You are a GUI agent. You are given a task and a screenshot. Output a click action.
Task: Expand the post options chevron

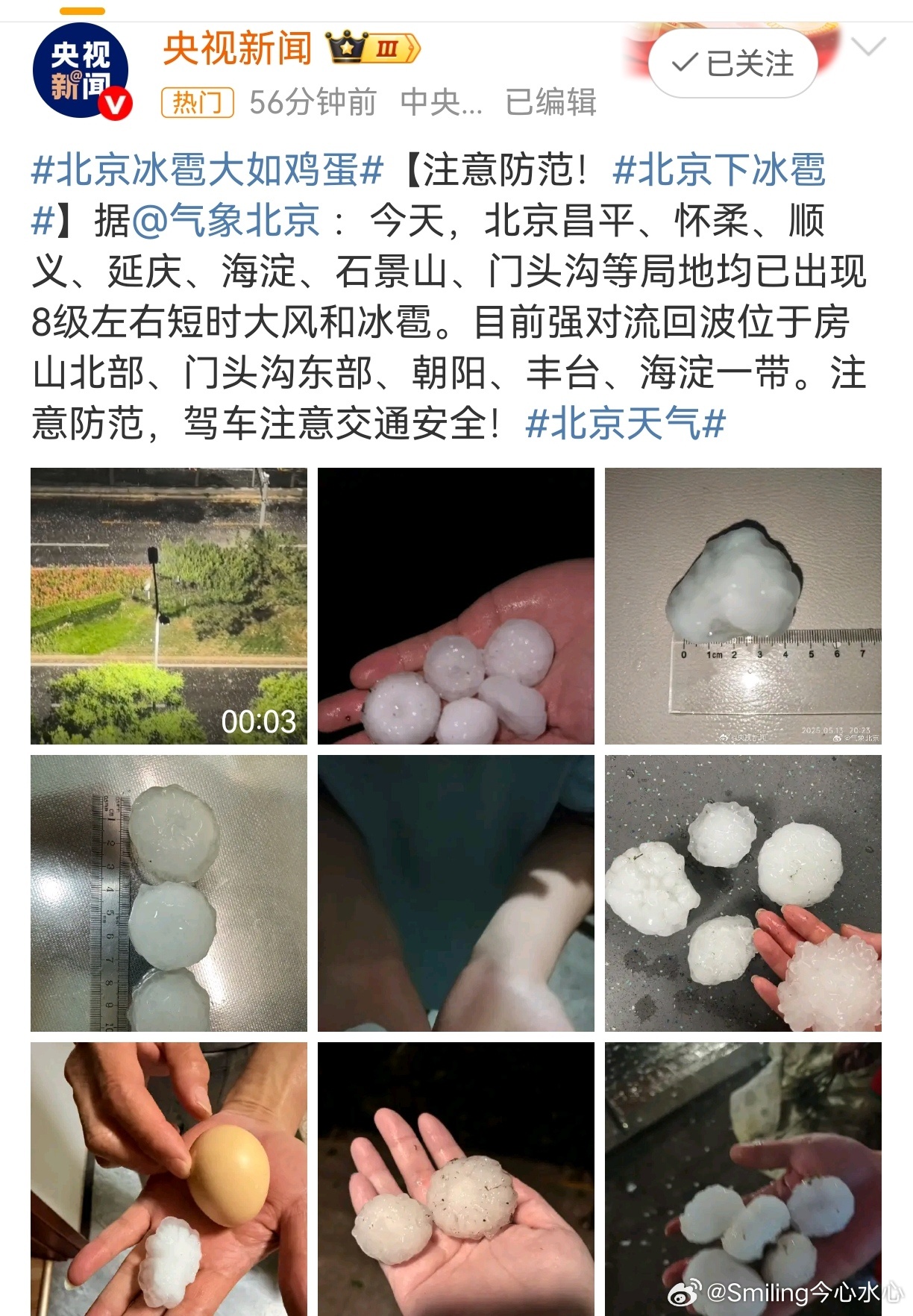[867, 48]
